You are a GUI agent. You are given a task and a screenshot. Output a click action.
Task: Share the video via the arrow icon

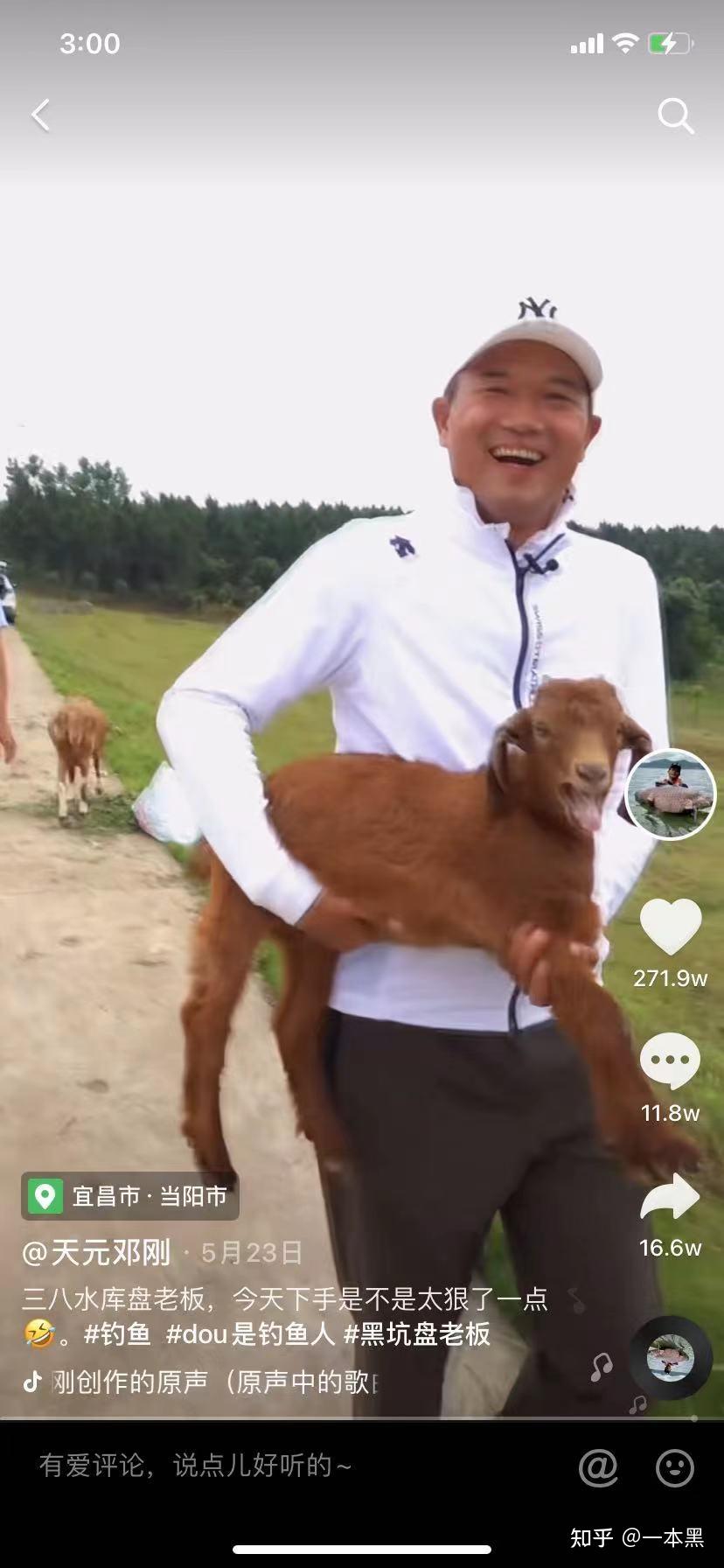[x=671, y=1198]
